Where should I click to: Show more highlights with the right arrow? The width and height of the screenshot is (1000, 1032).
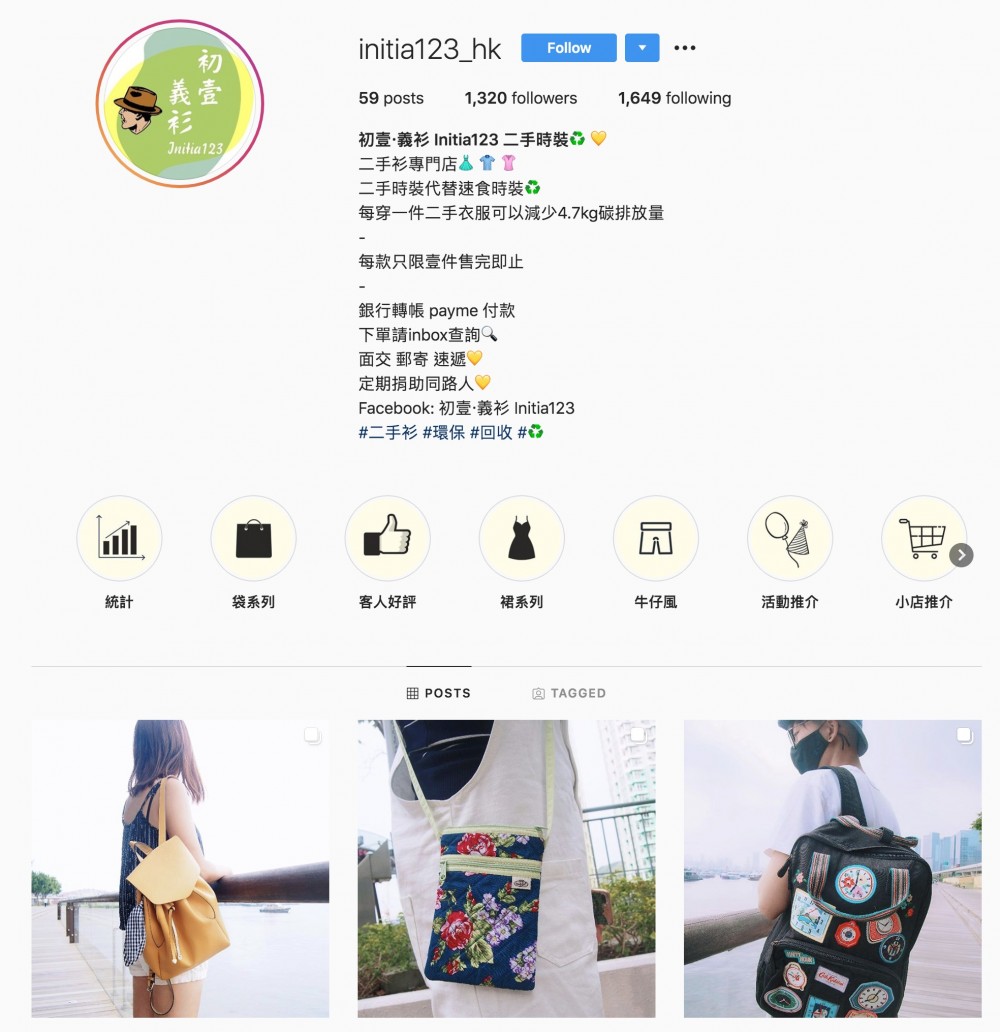click(961, 555)
